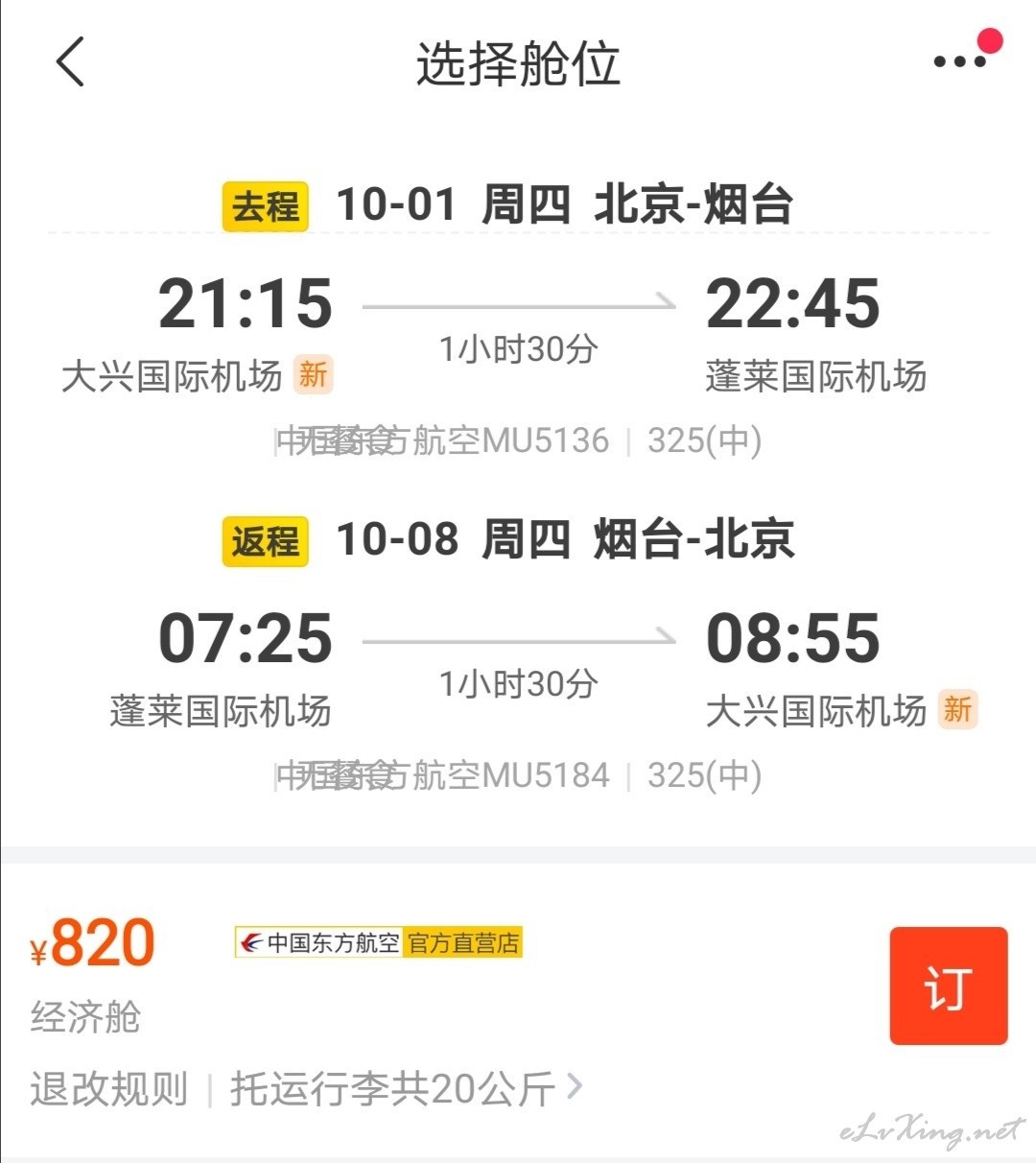The image size is (1036, 1163).
Task: Open the three-dot overflow menu
Action: pos(959,61)
